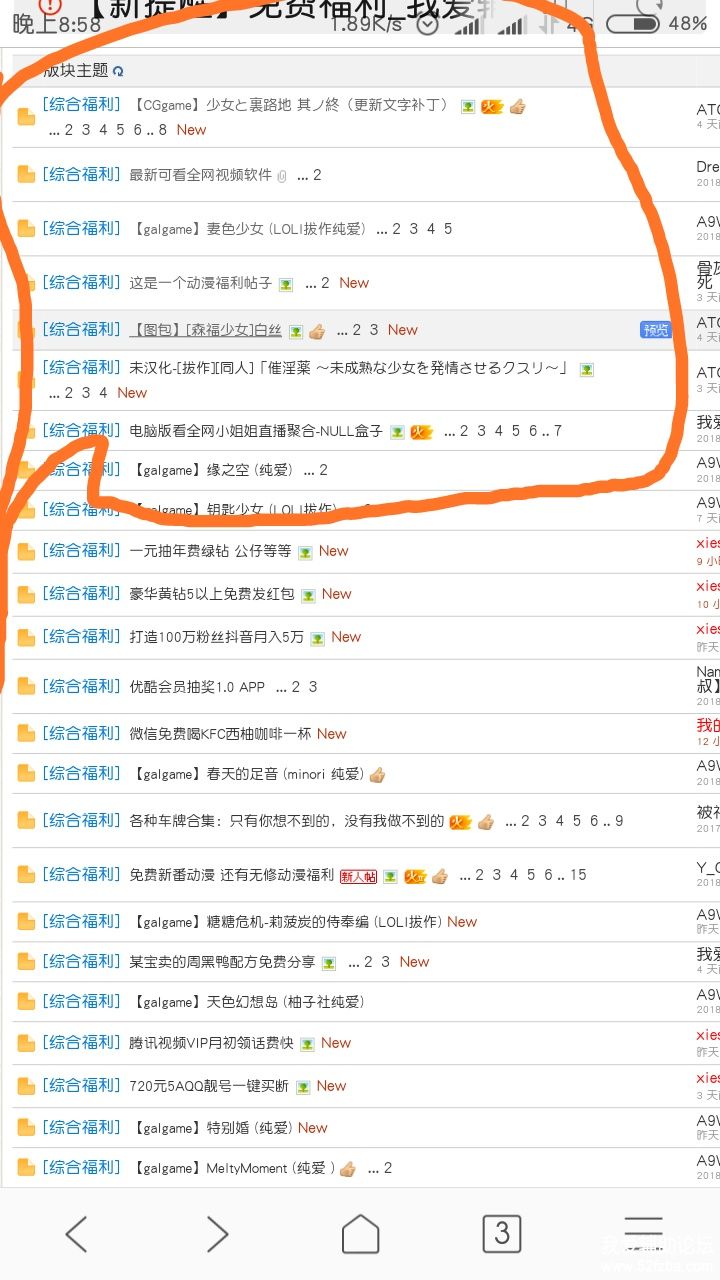
Task: Open thread 某宝卖的周黑鸭配方免费分享
Action: click(222, 962)
